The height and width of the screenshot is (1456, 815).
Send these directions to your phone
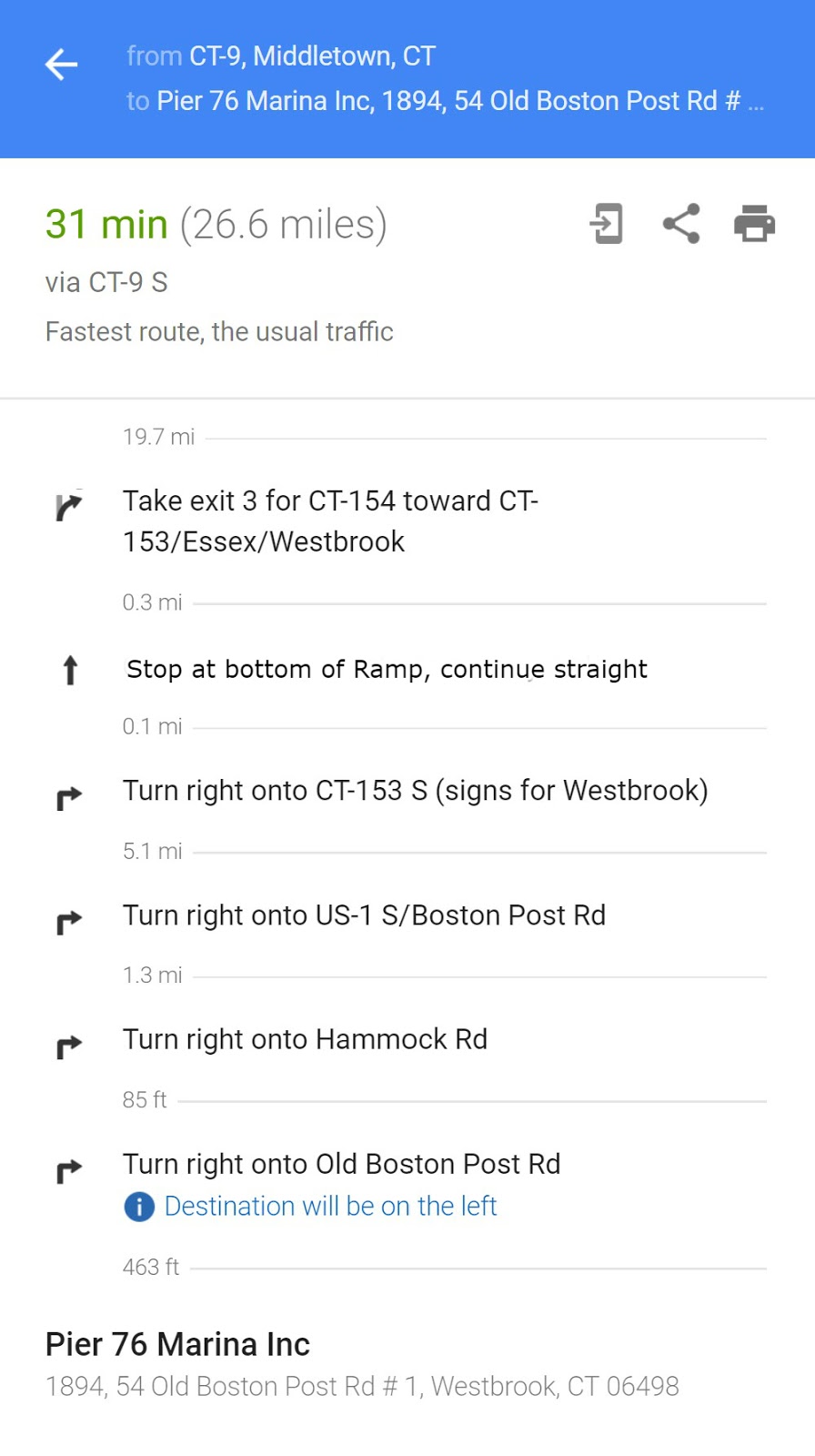[607, 224]
